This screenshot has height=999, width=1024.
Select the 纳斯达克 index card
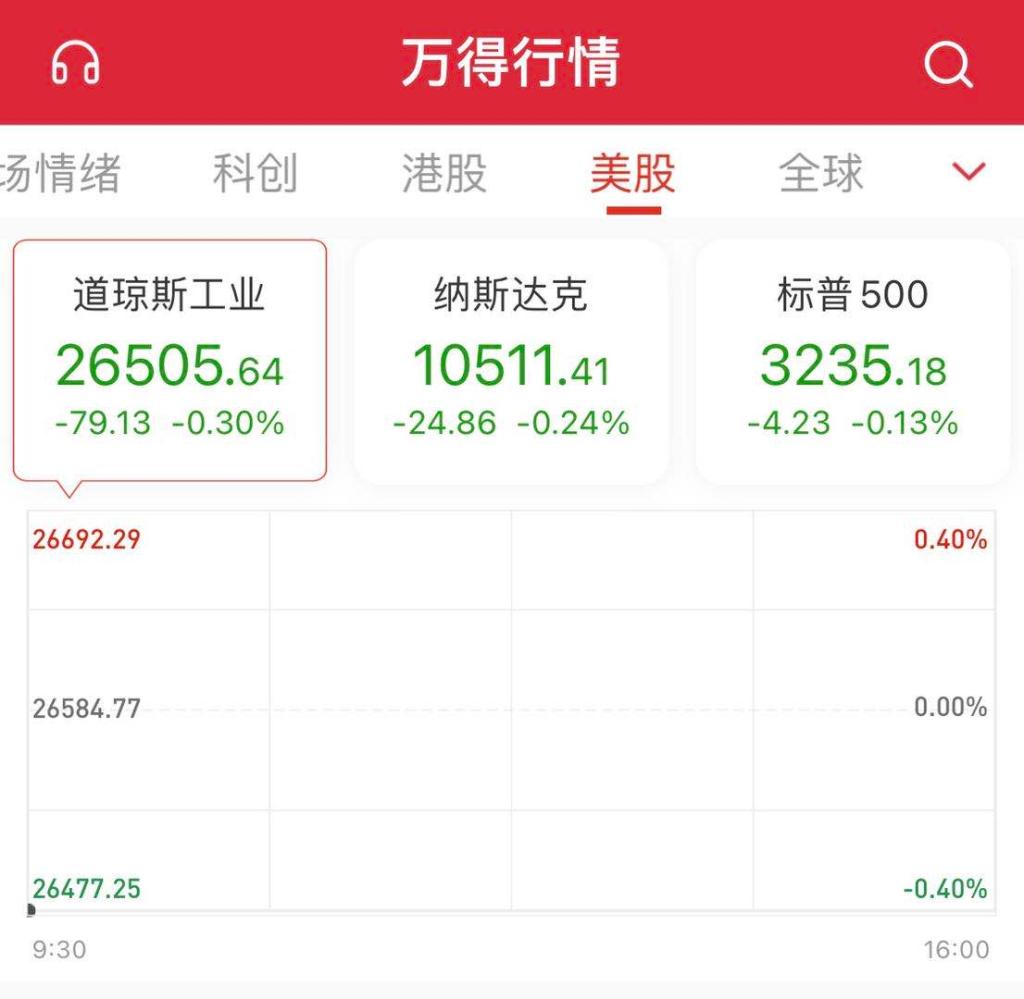pos(511,360)
